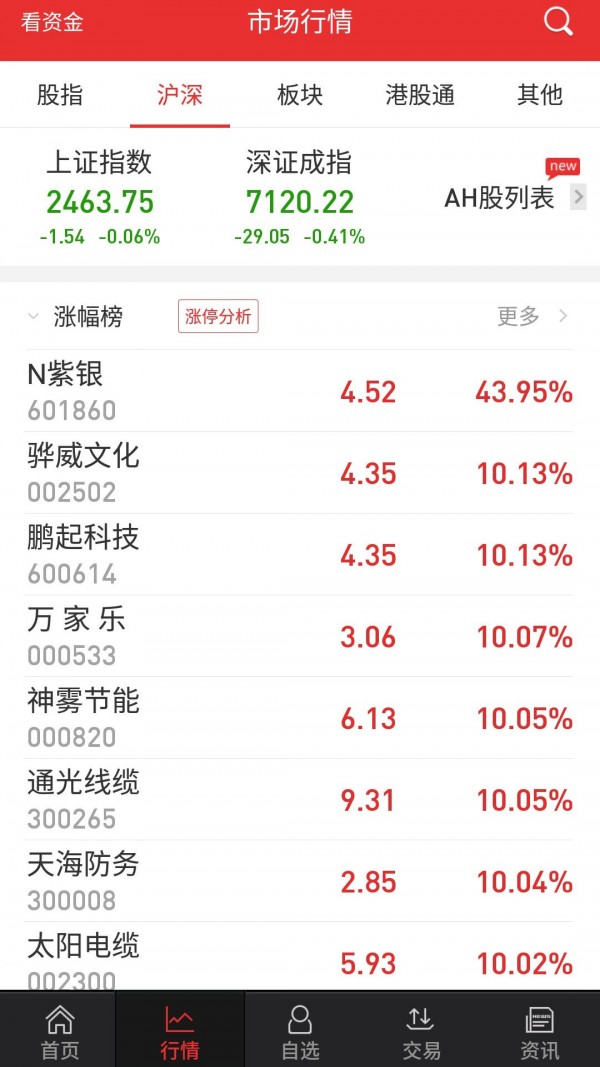Open stock 通光线缆 300265

click(x=300, y=800)
